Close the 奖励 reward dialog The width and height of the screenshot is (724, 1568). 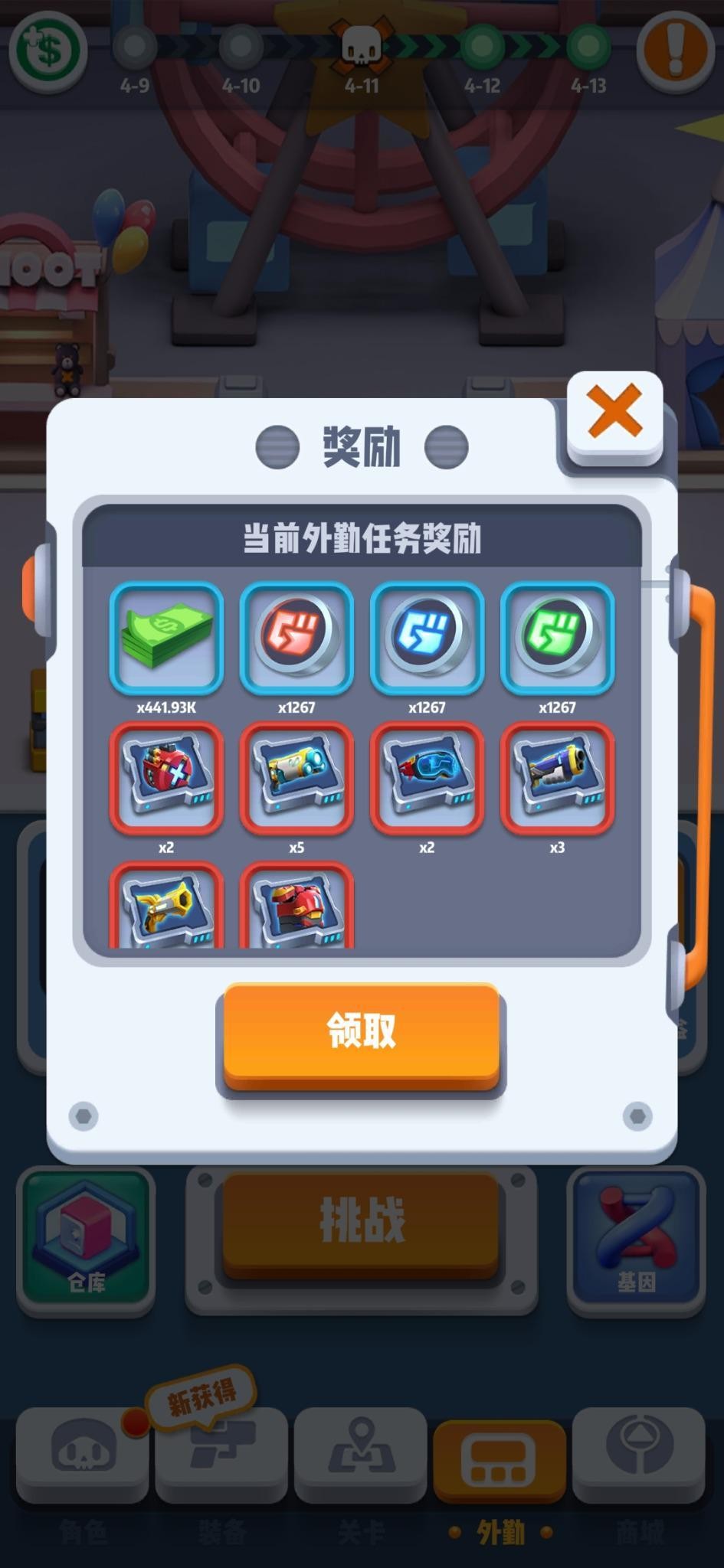(x=614, y=413)
